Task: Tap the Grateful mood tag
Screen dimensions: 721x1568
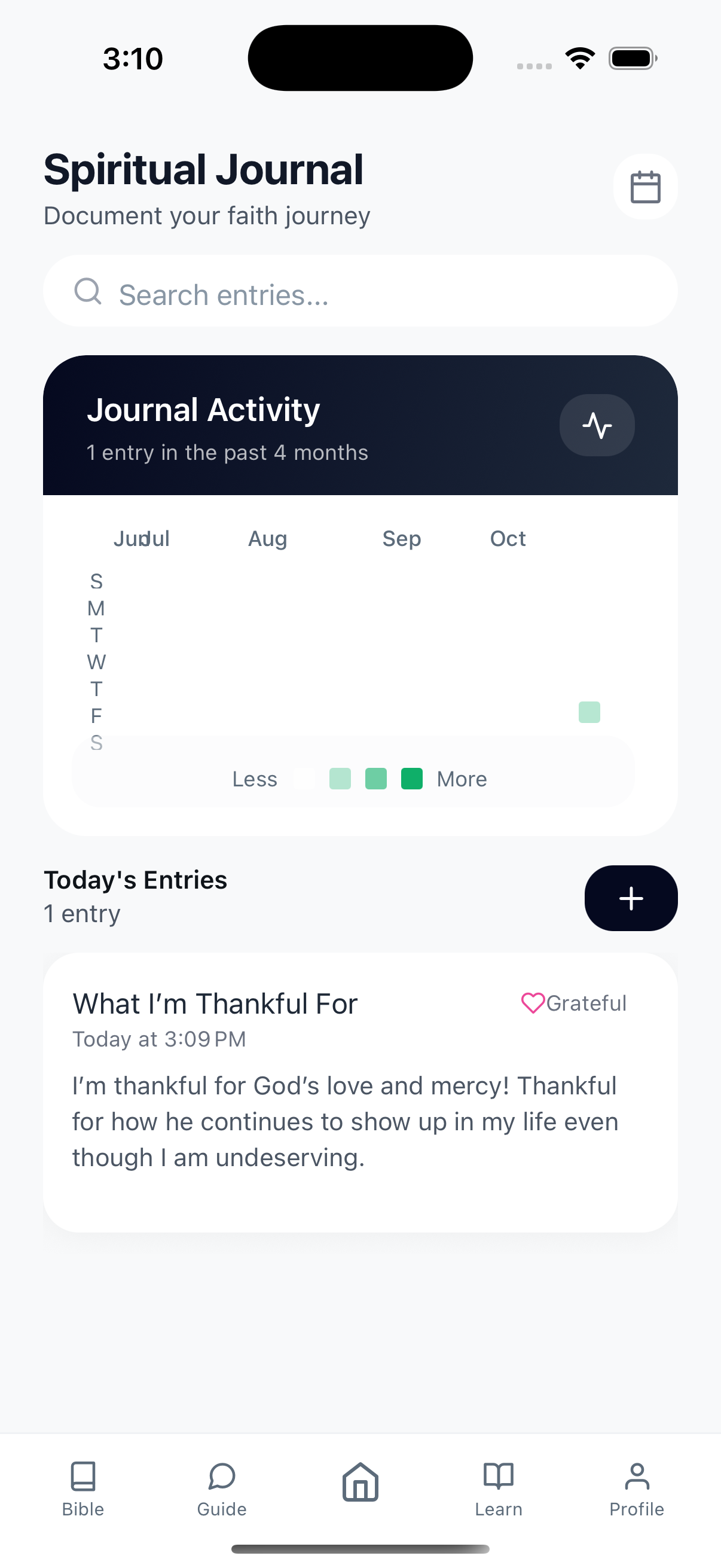Action: tap(586, 1002)
